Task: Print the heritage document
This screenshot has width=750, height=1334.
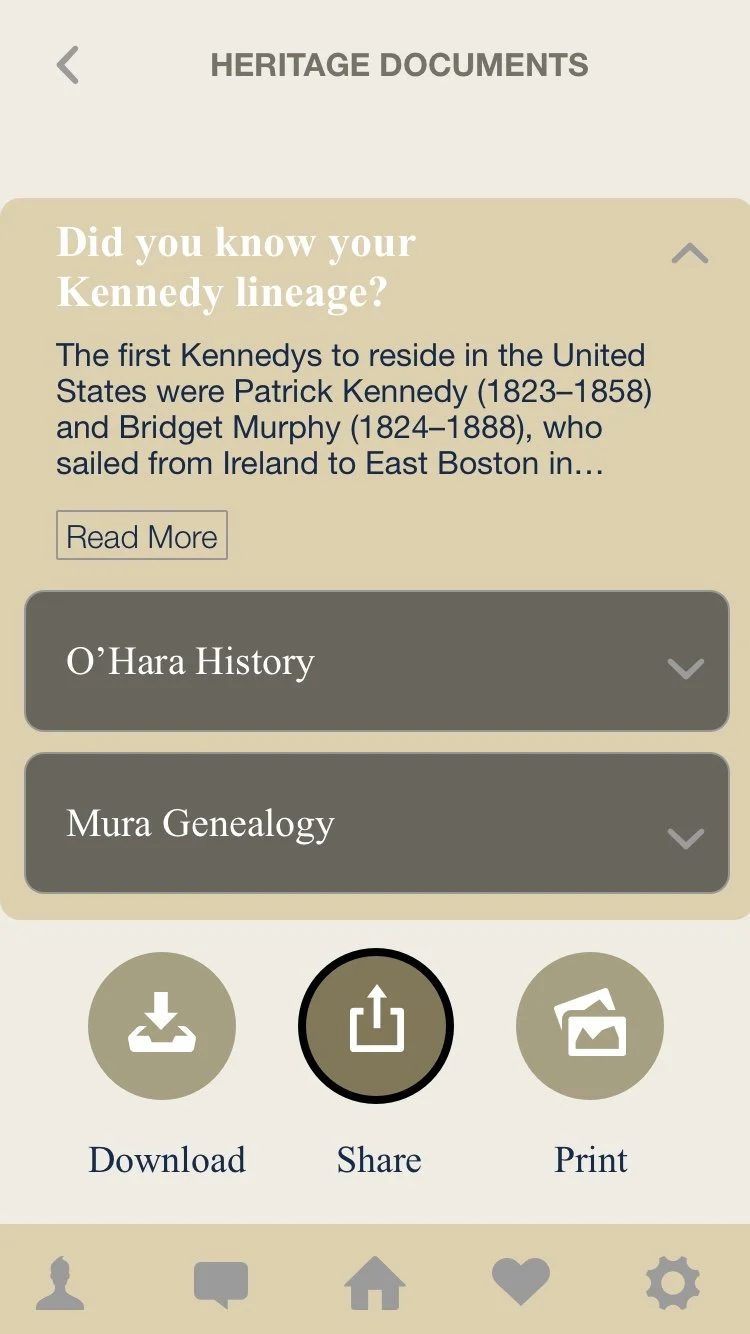Action: tap(590, 1026)
